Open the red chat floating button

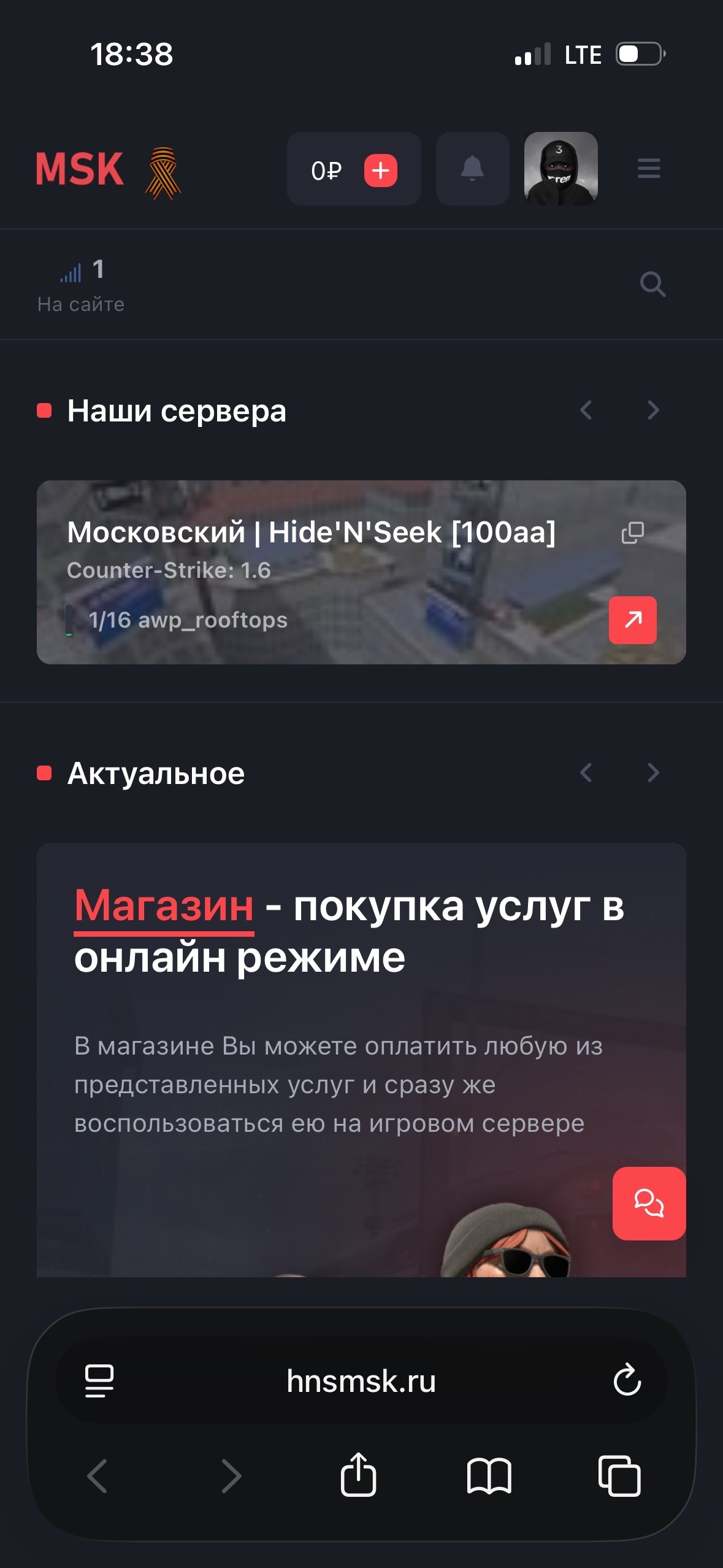click(x=649, y=1204)
